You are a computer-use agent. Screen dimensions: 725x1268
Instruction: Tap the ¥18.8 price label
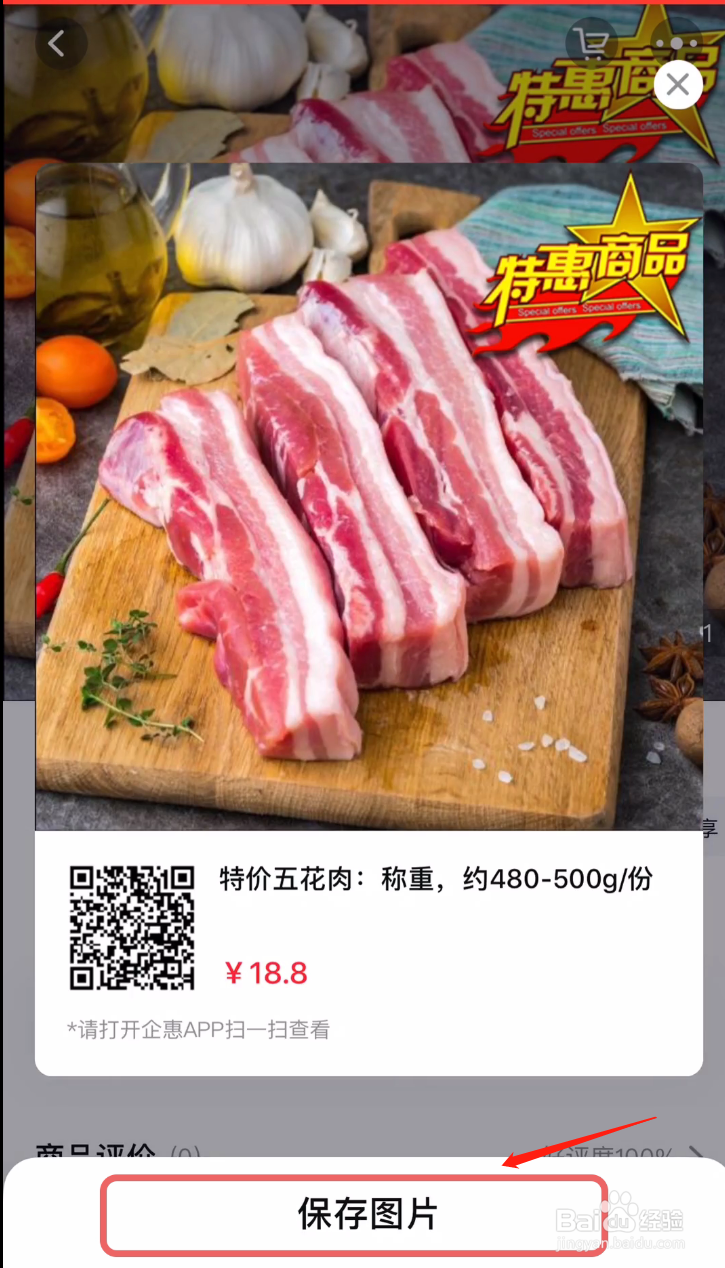point(265,972)
